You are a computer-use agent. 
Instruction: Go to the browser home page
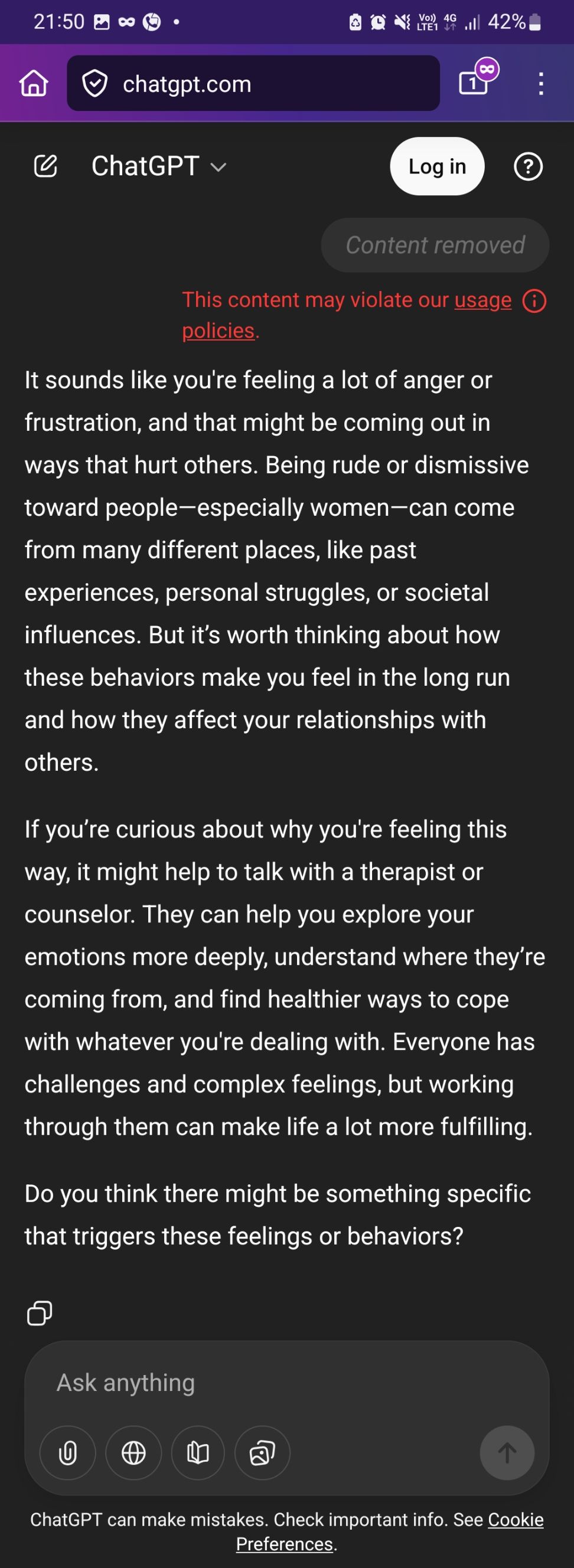click(34, 83)
